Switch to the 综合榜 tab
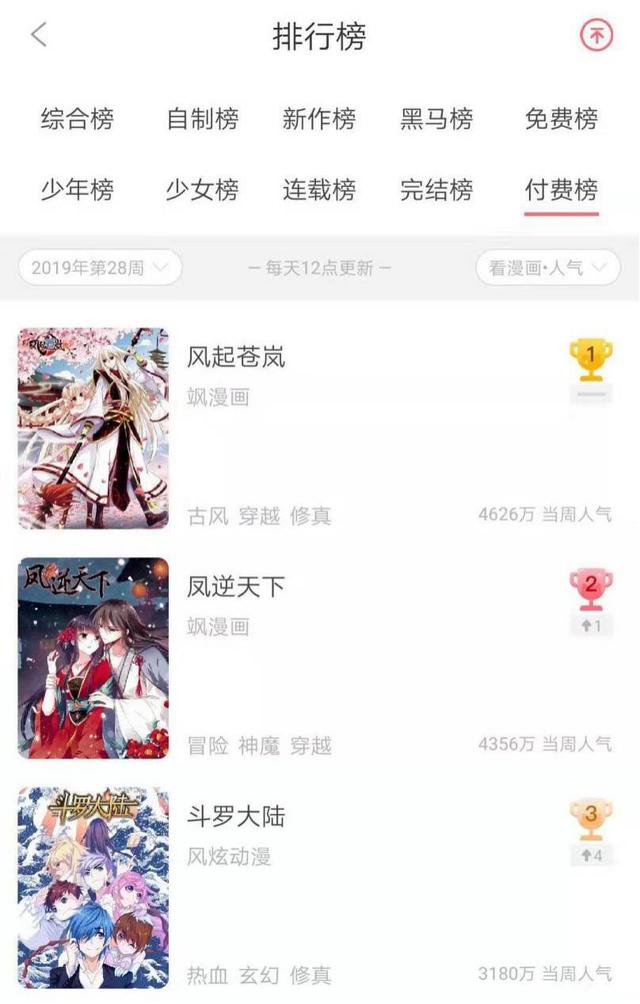Image resolution: width=640 pixels, height=1004 pixels. click(77, 119)
